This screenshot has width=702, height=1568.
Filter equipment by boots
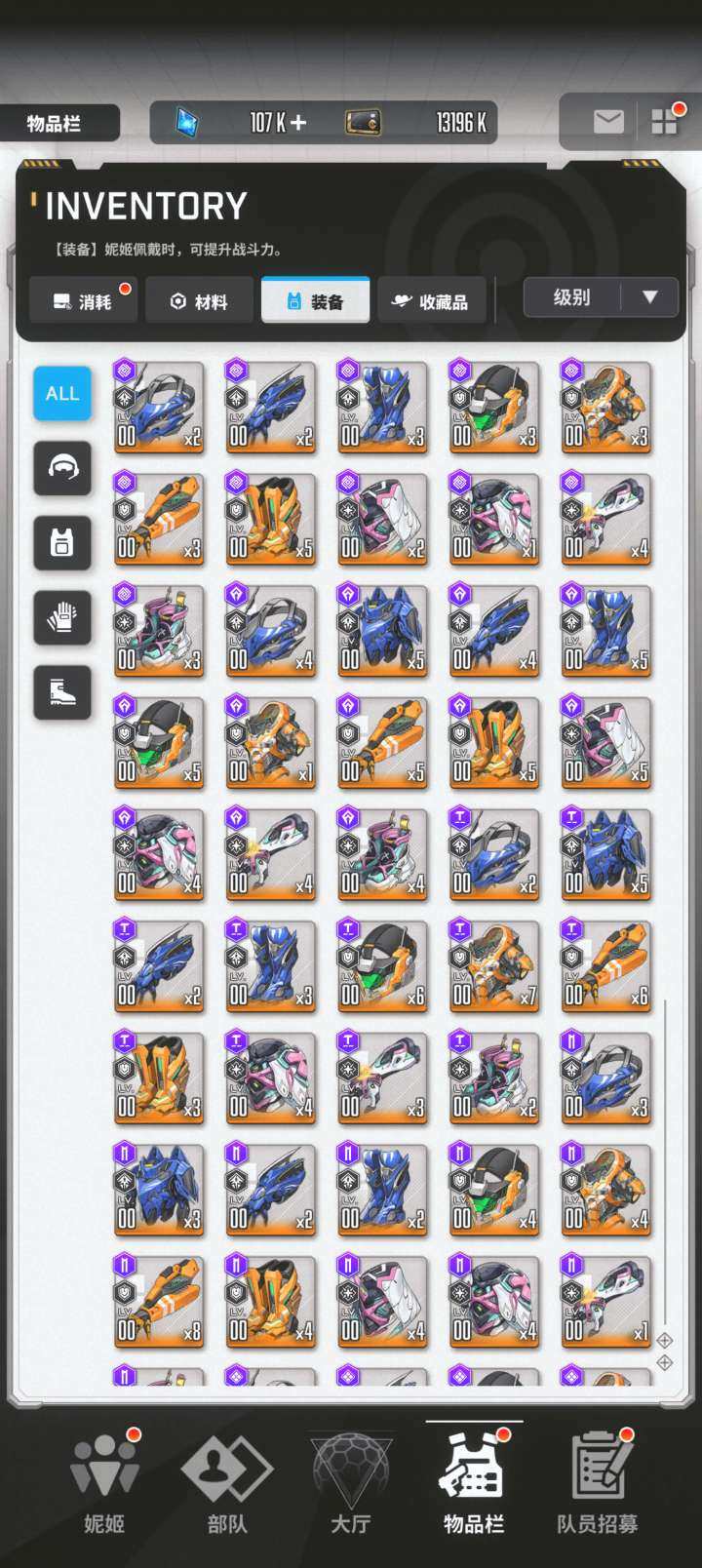62,692
